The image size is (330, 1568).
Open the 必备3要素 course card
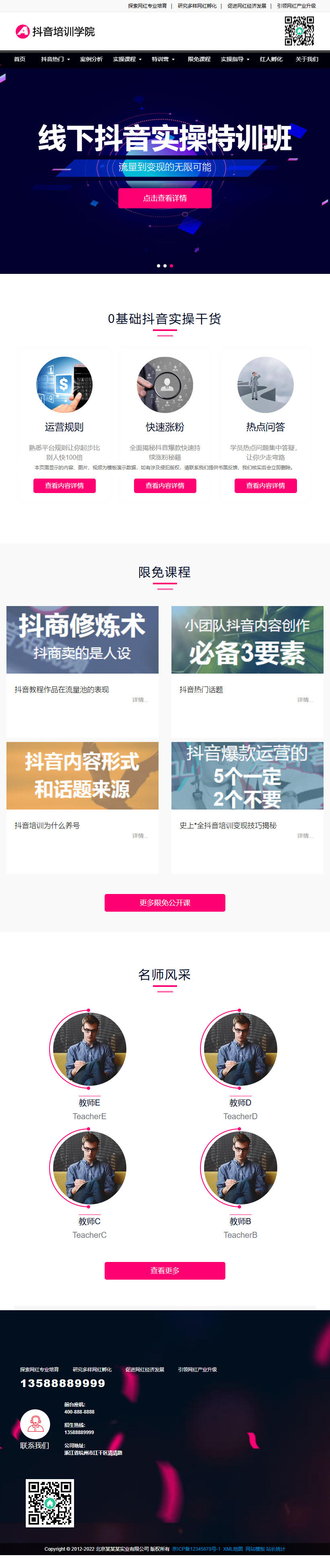click(247, 640)
